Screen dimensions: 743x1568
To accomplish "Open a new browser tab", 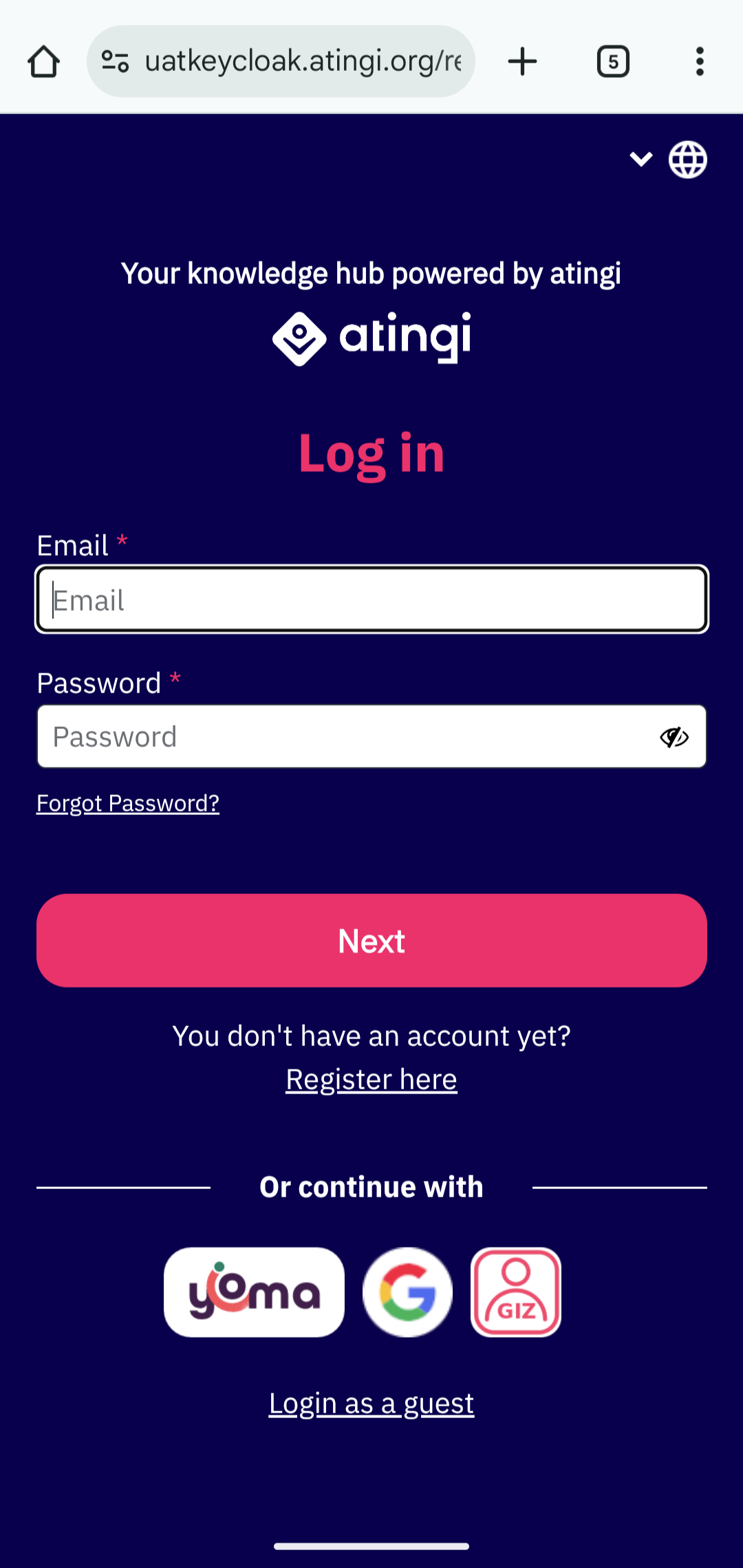I will (522, 62).
